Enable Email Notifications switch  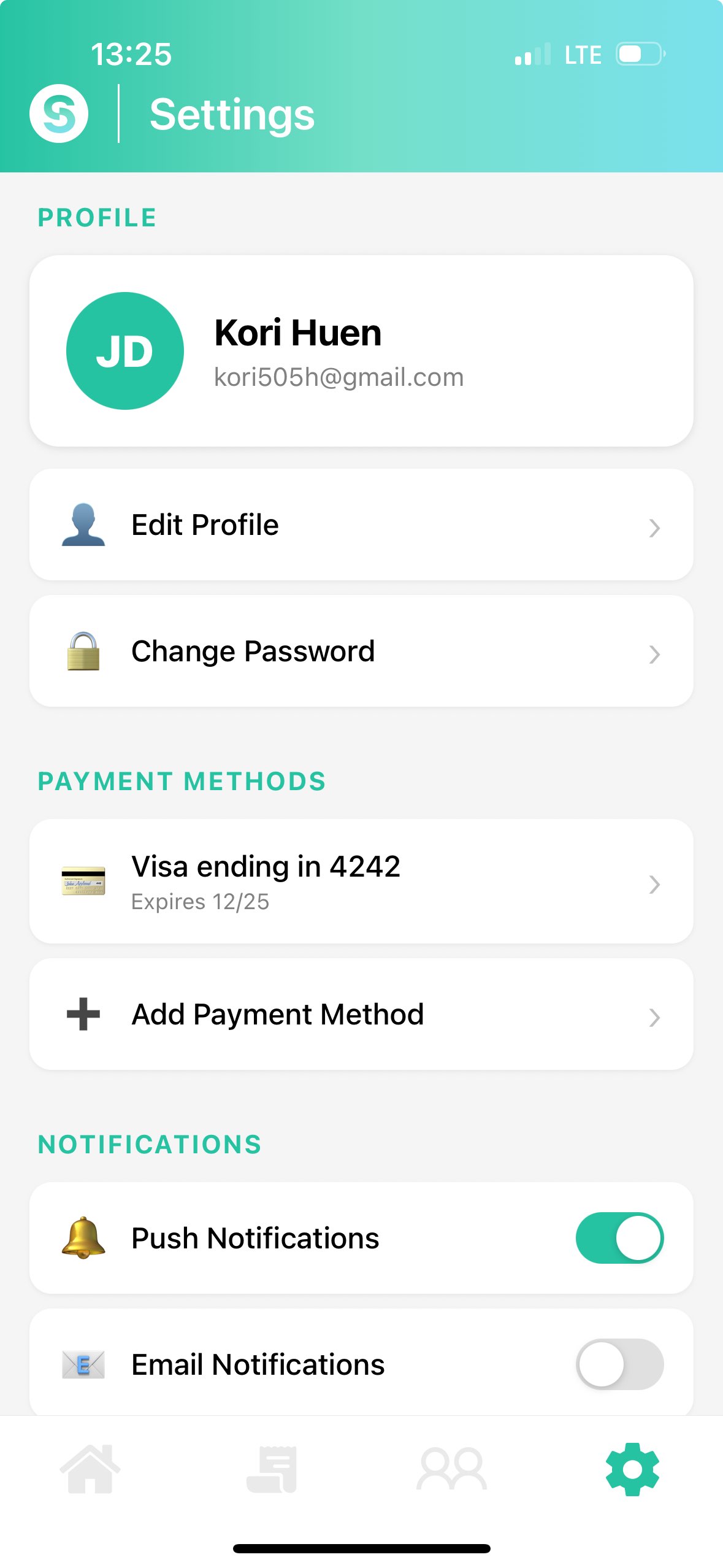(x=619, y=1364)
